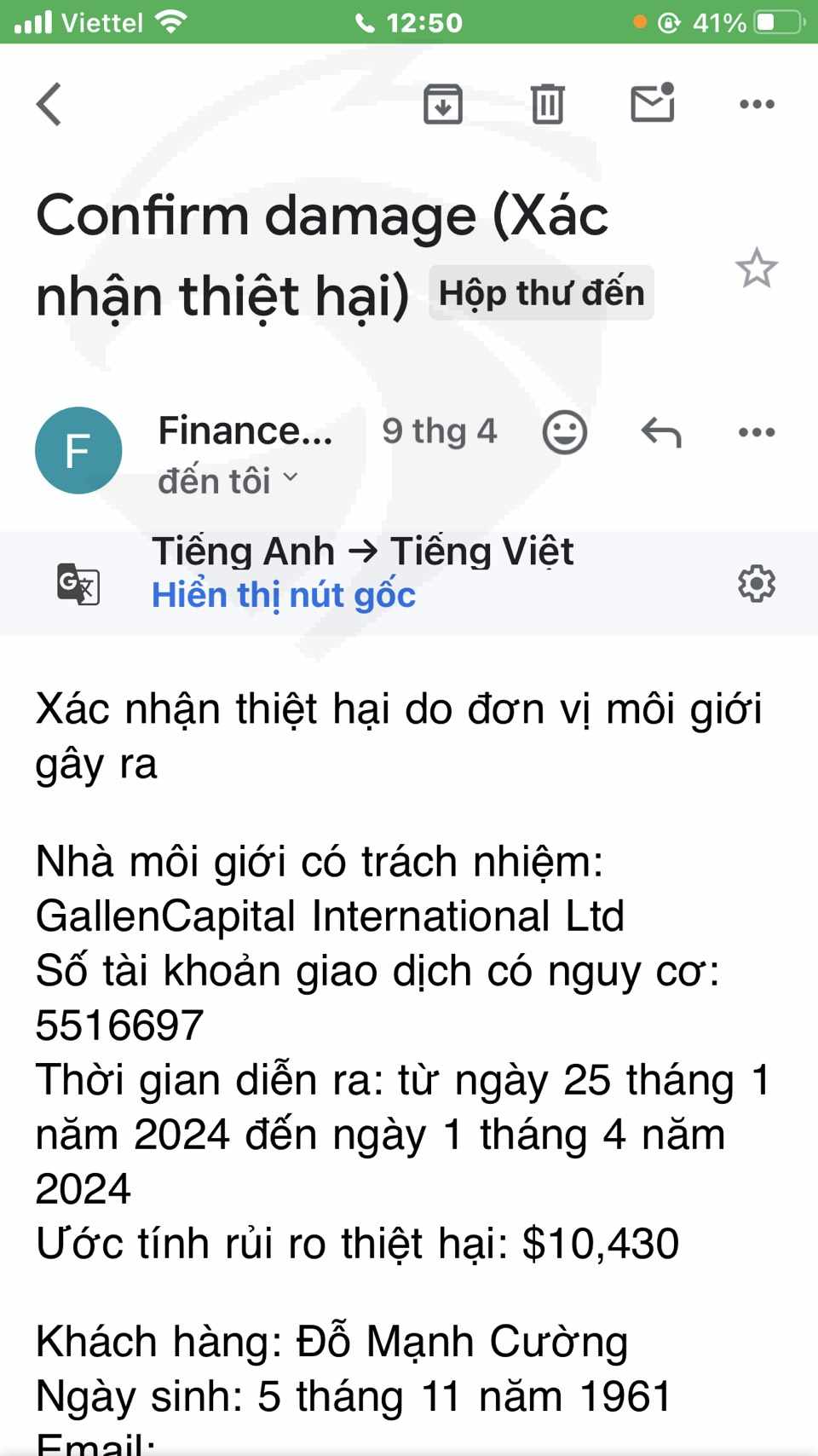Delete this email with the trash icon
The width and height of the screenshot is (818, 1456).
[547, 104]
